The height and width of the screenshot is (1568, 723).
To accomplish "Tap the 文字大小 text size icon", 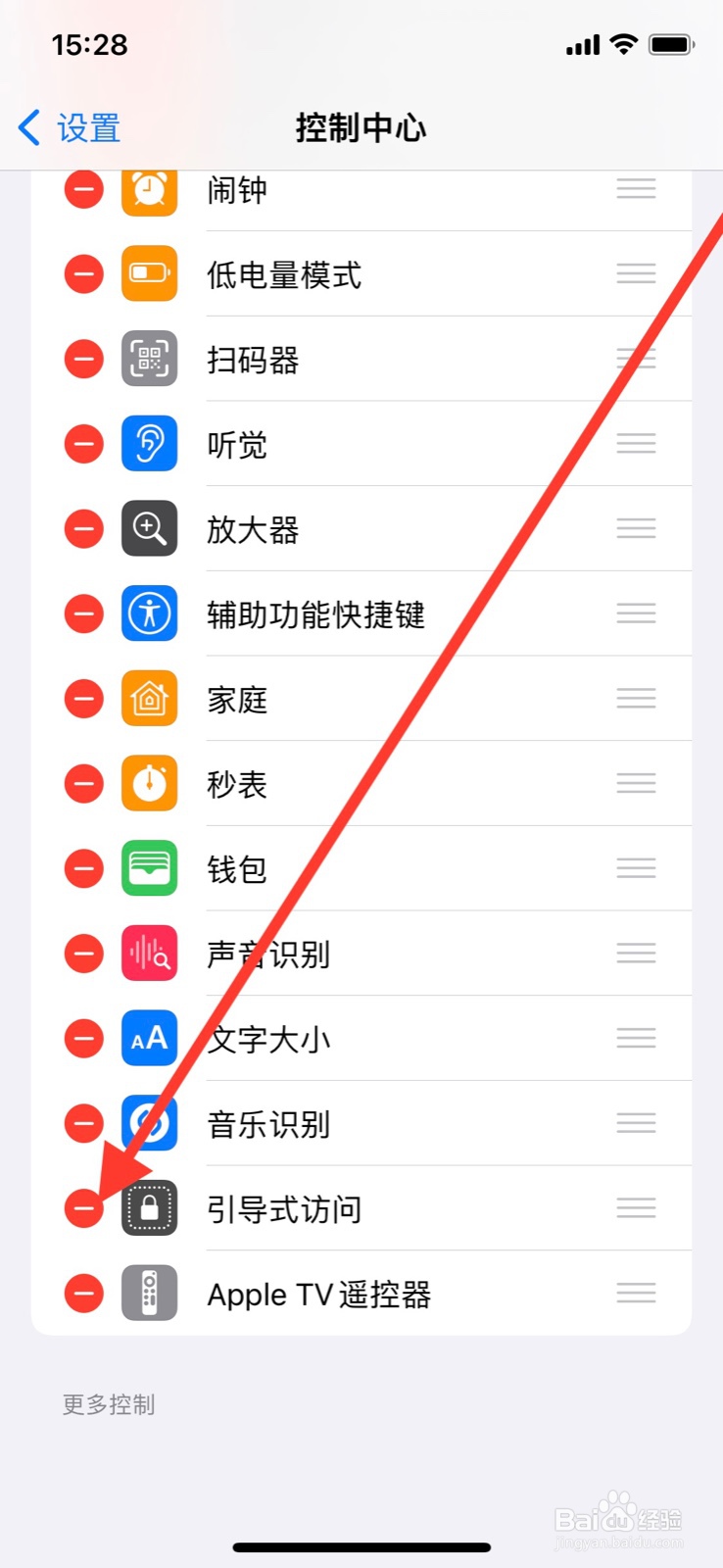I will point(148,1039).
